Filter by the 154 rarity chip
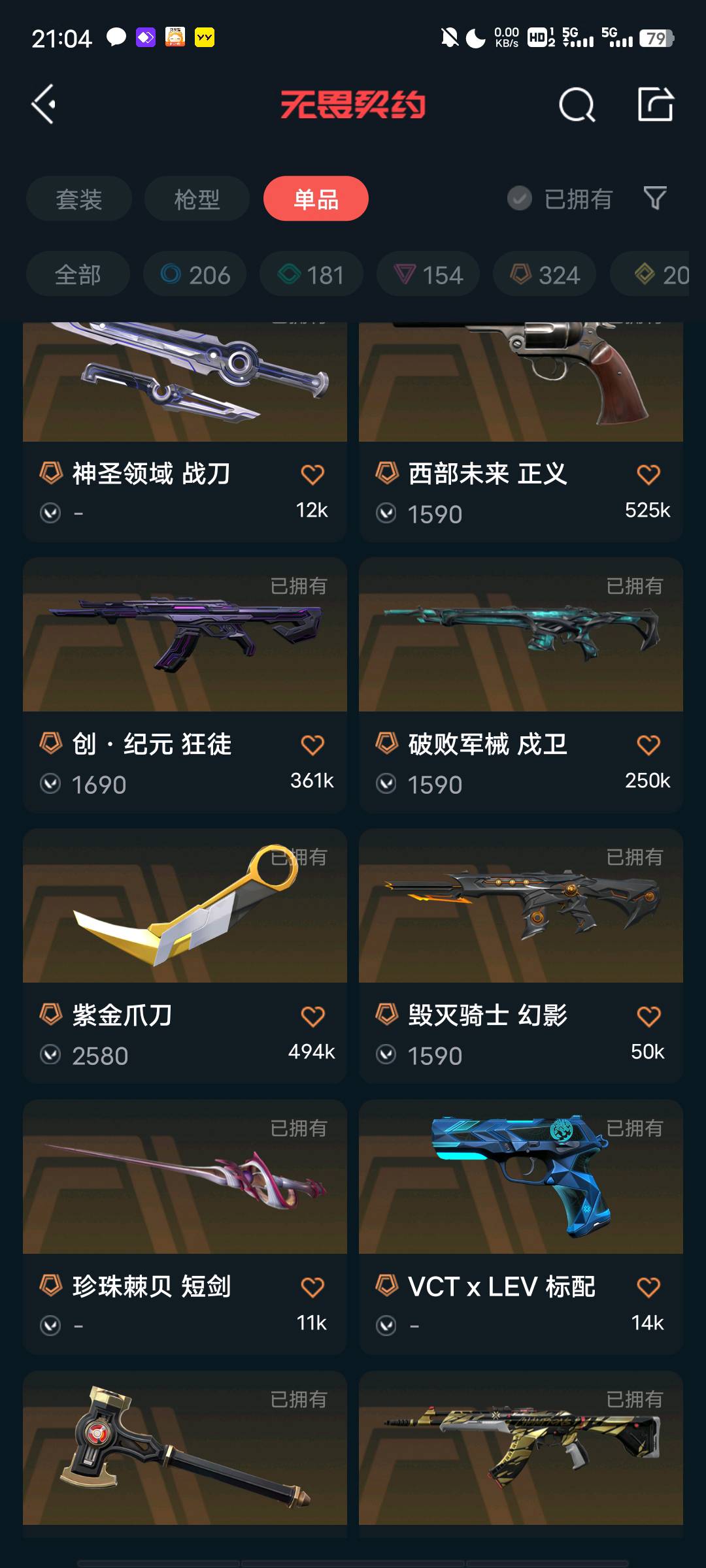The width and height of the screenshot is (706, 1568). click(428, 274)
